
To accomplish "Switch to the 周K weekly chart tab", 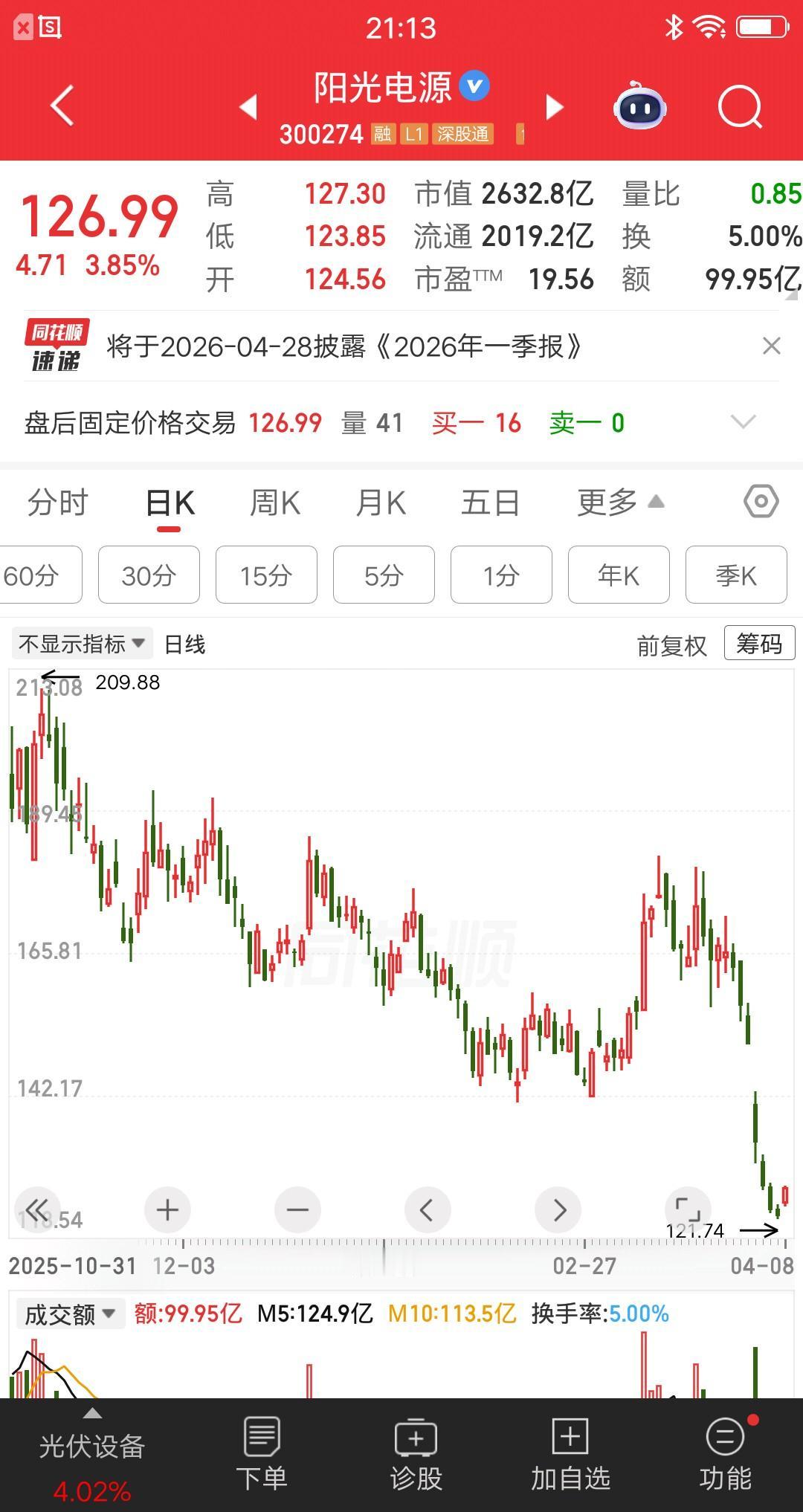I will click(x=274, y=502).
